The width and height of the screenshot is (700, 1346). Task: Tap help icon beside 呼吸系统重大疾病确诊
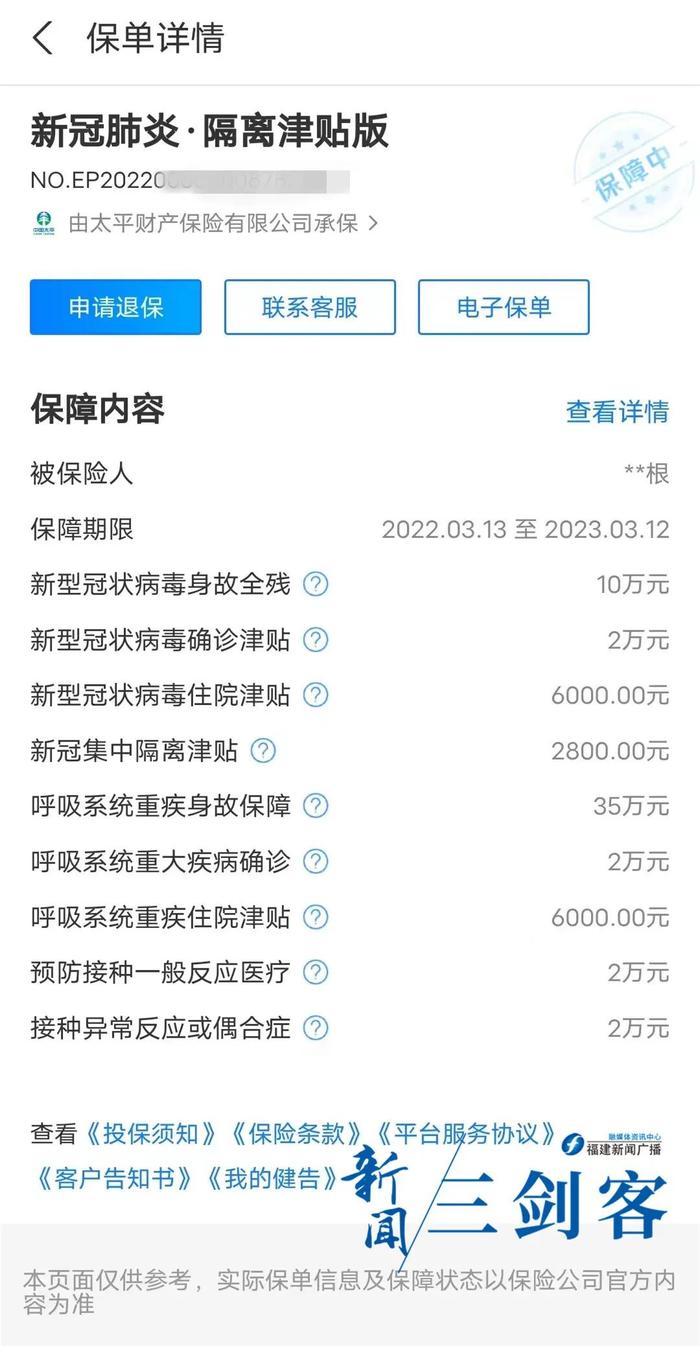[x=316, y=860]
